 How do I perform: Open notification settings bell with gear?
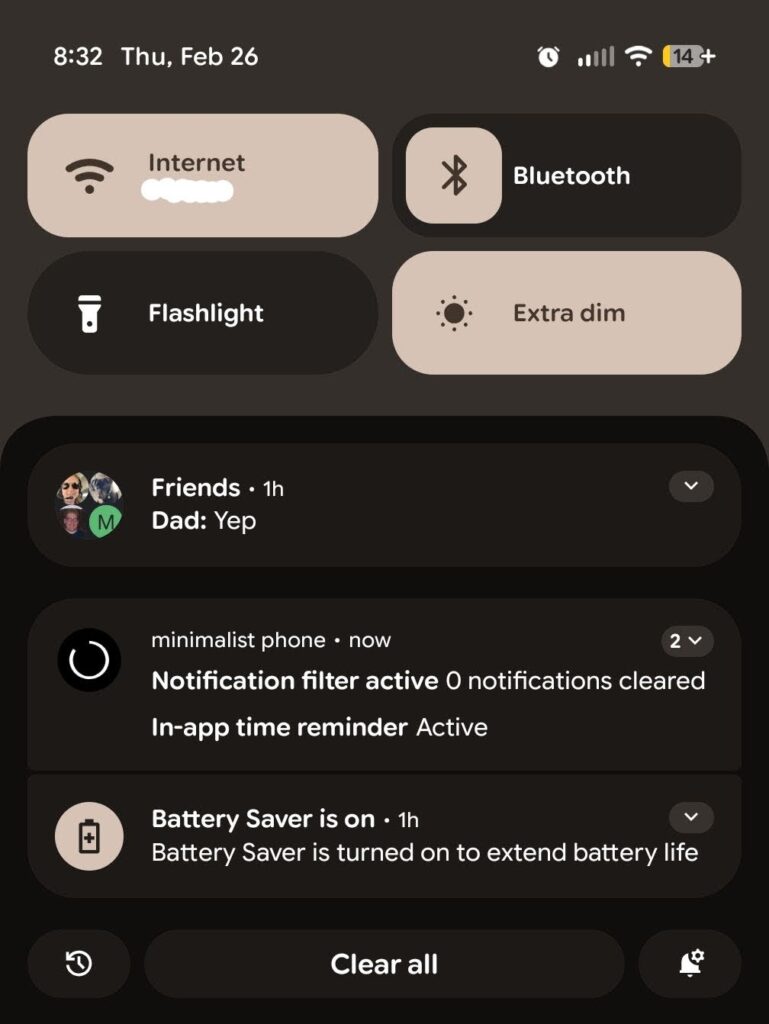(x=690, y=964)
